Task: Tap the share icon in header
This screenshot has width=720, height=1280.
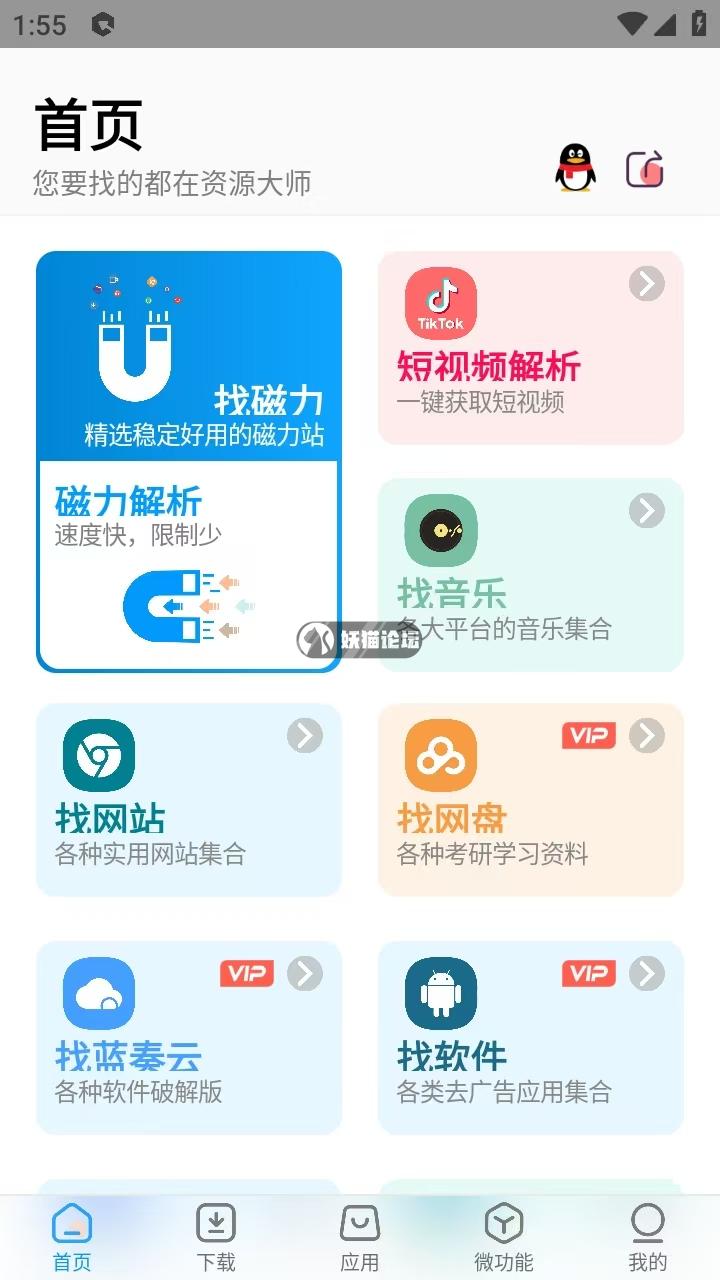Action: (645, 169)
